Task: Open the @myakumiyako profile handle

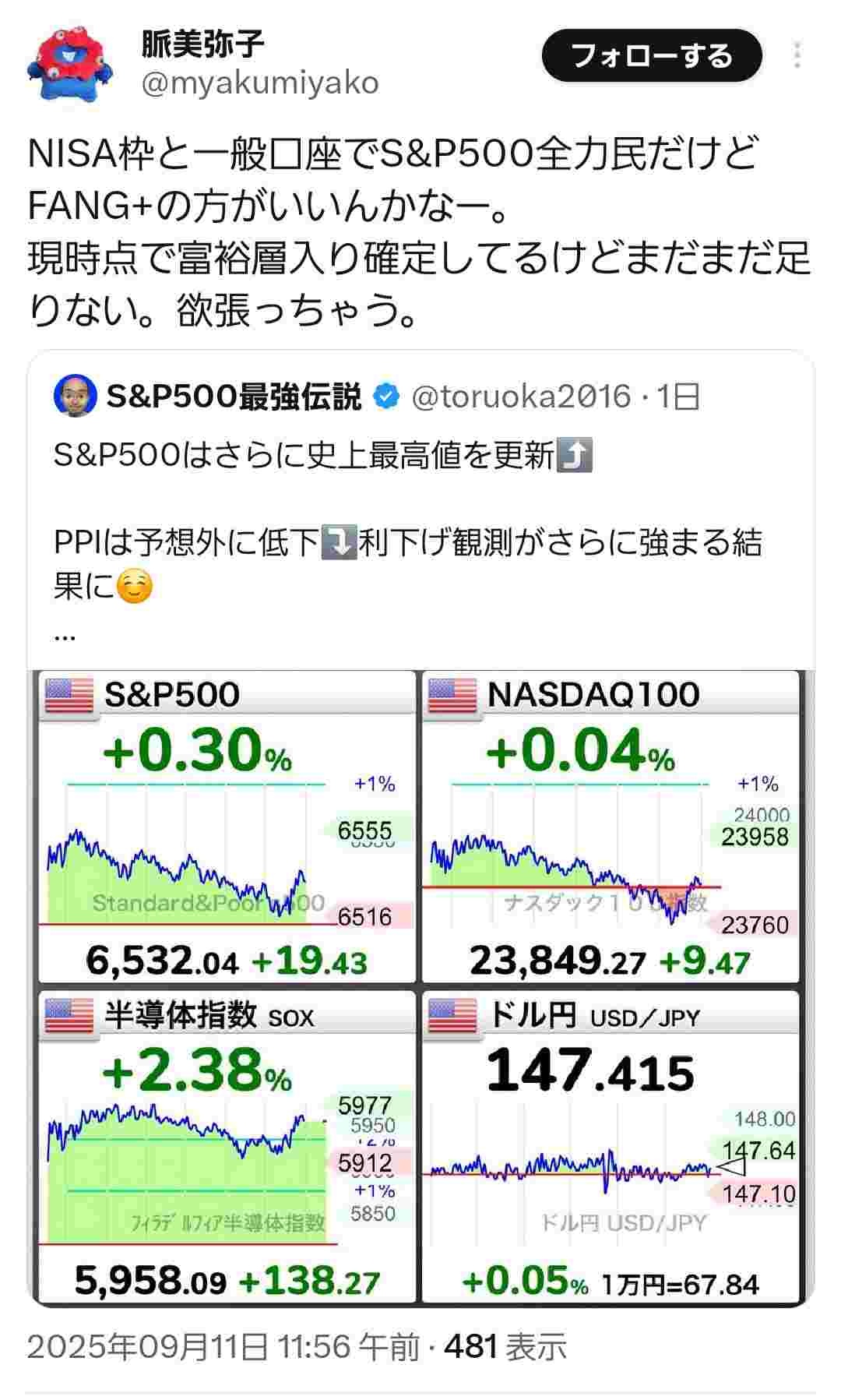Action: pos(259,83)
